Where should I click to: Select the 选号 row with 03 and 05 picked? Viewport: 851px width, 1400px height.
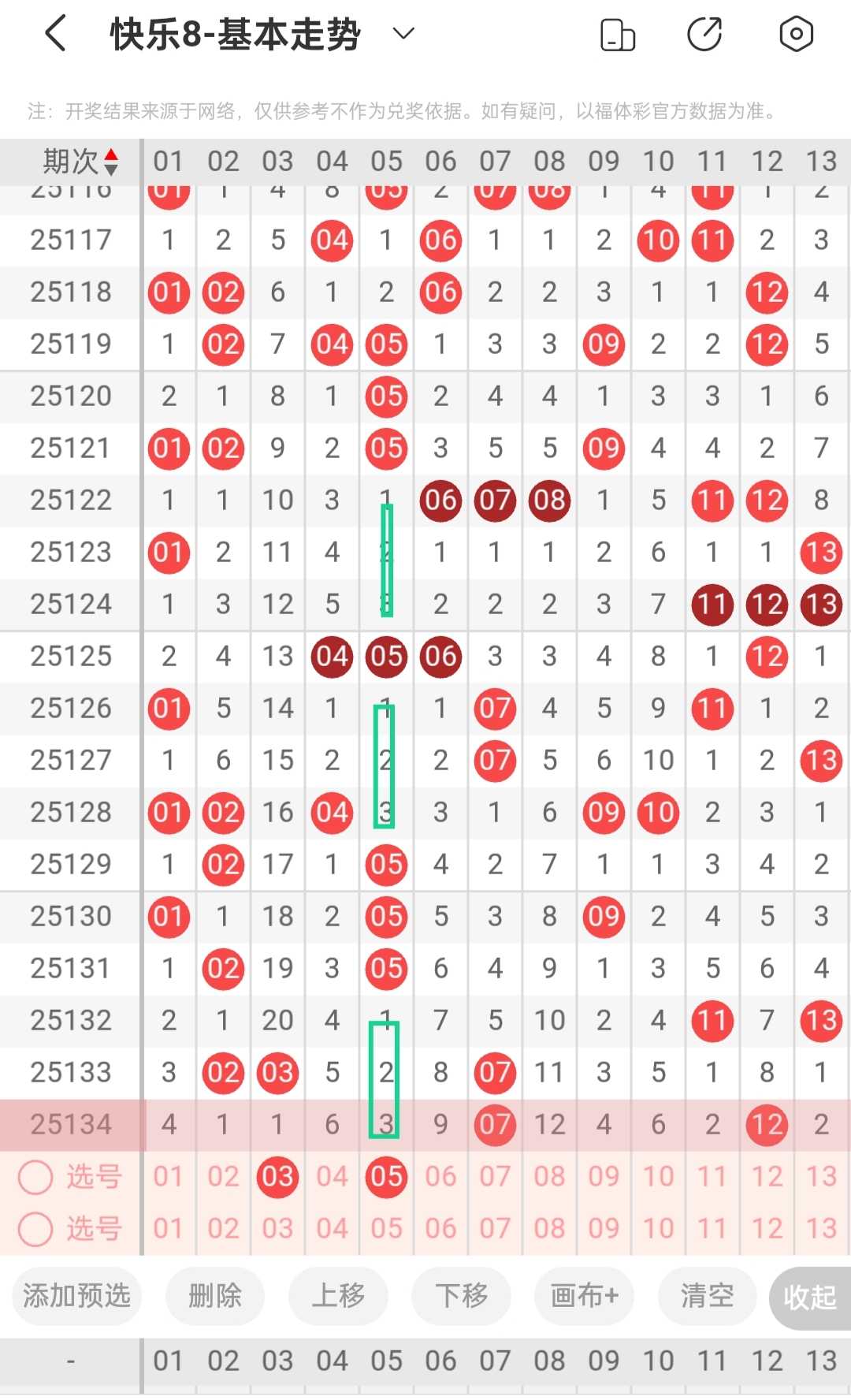tap(35, 1177)
